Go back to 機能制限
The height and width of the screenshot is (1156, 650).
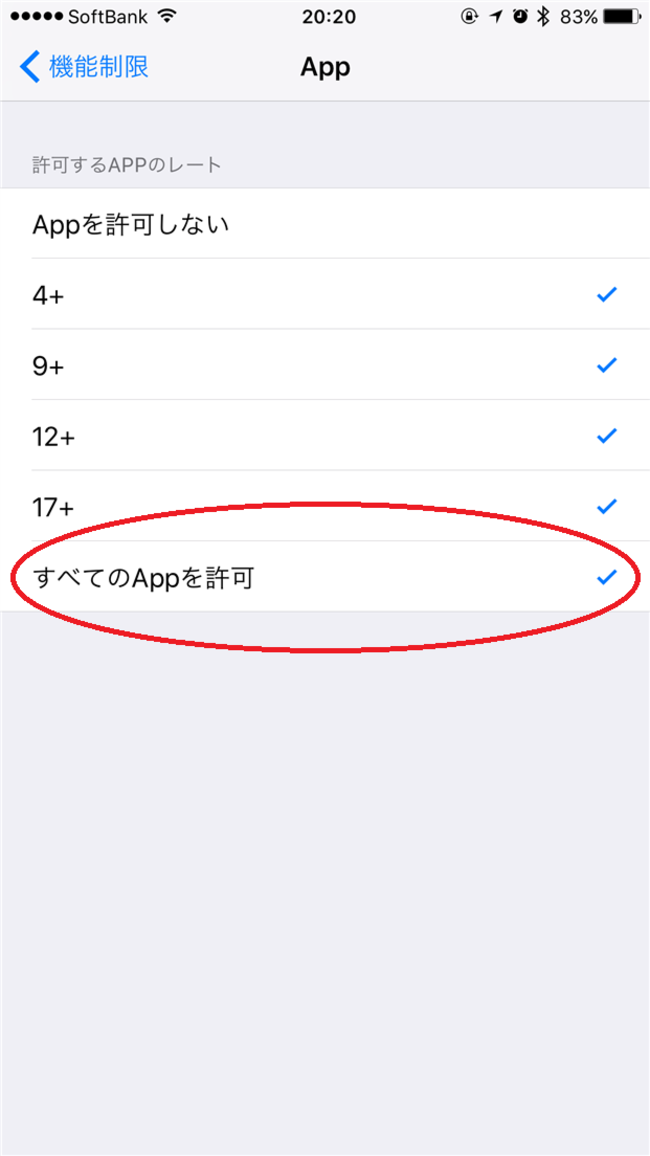click(85, 66)
